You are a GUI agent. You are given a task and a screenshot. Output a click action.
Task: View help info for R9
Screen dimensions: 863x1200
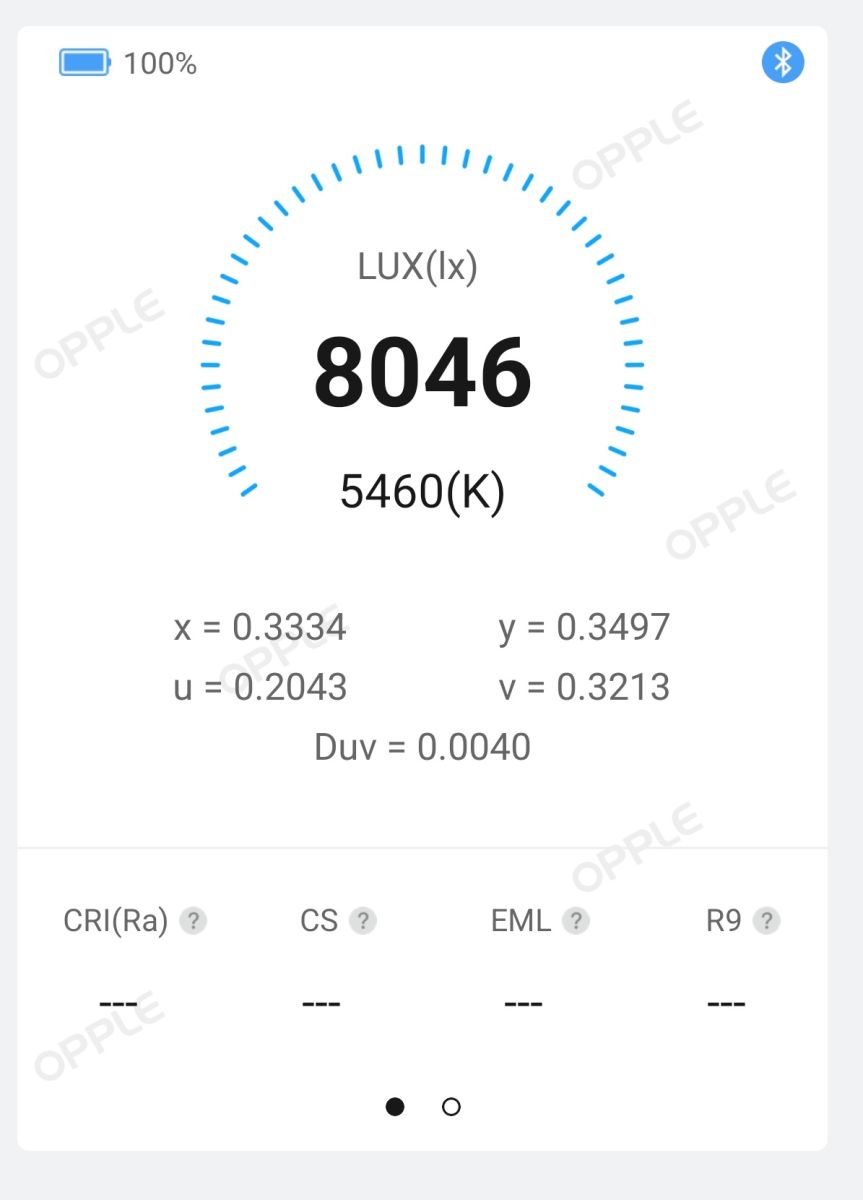tap(767, 921)
